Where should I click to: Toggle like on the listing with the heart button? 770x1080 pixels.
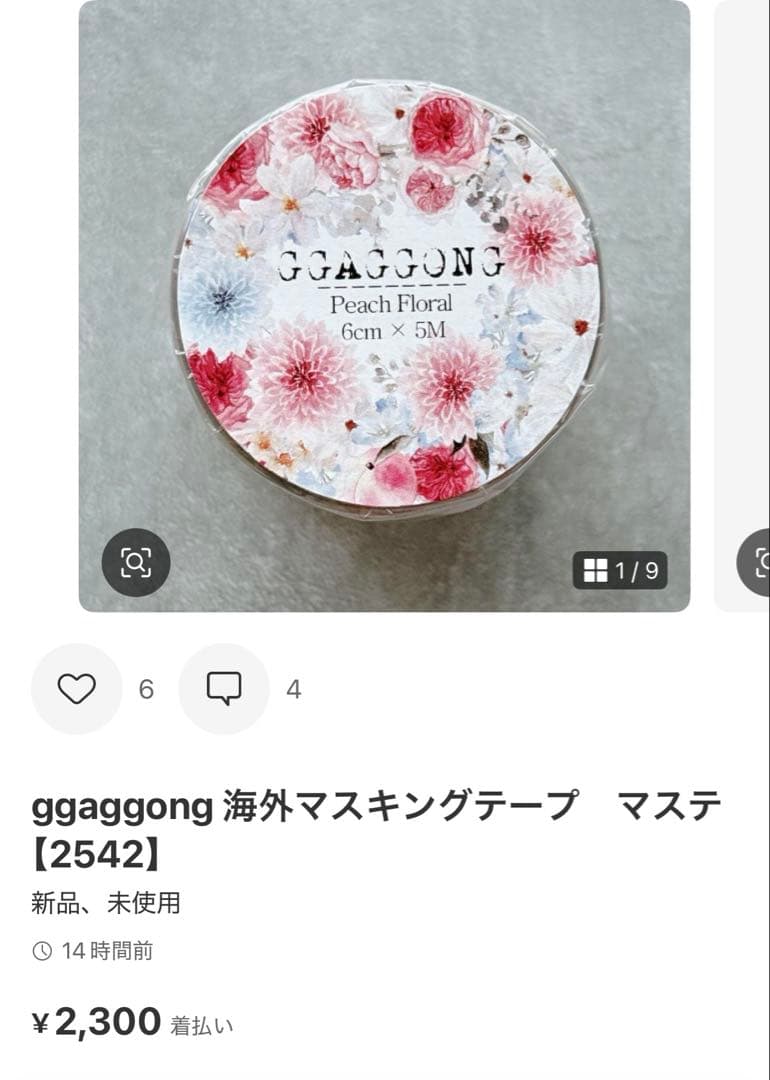[x=76, y=688]
